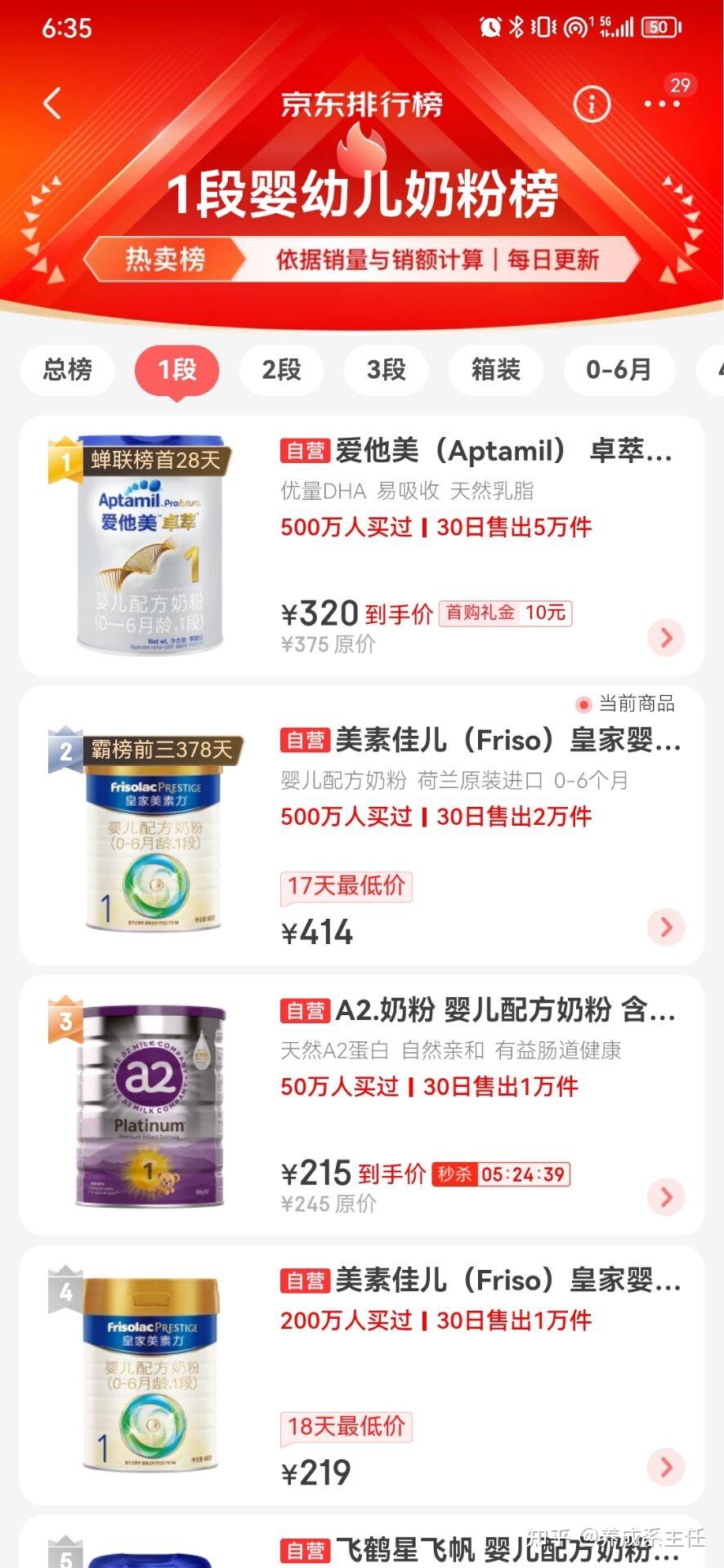Open the three-dot overflow menu
This screenshot has width=724, height=1568.
[x=661, y=104]
